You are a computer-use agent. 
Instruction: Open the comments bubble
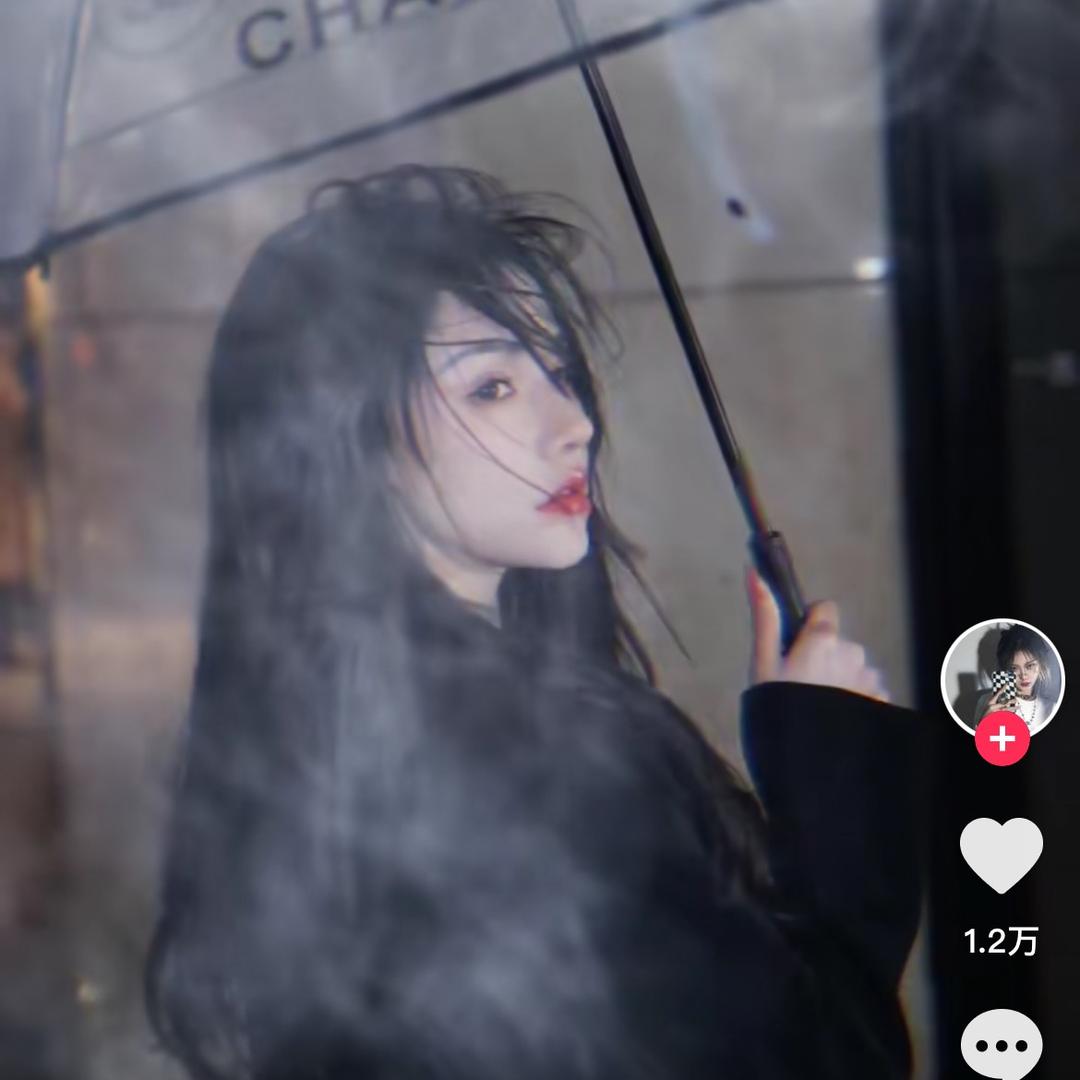(x=1001, y=1045)
